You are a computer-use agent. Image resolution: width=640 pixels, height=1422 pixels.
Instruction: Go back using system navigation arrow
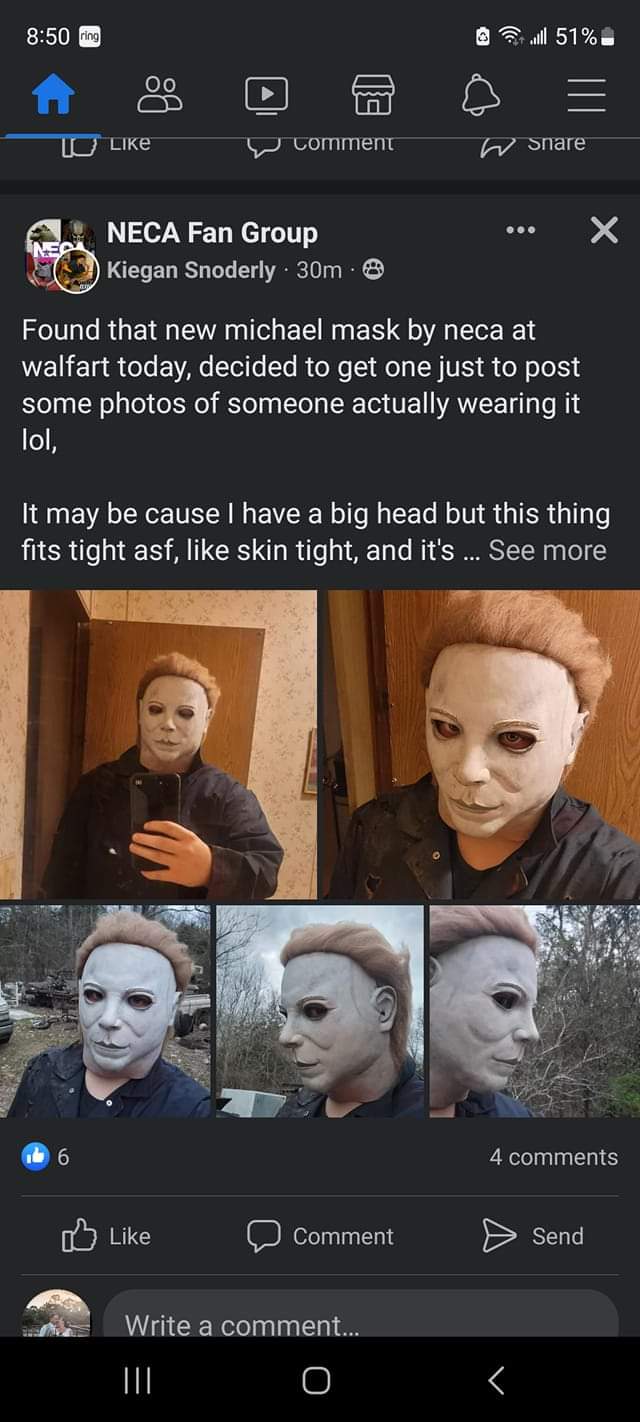496,1381
